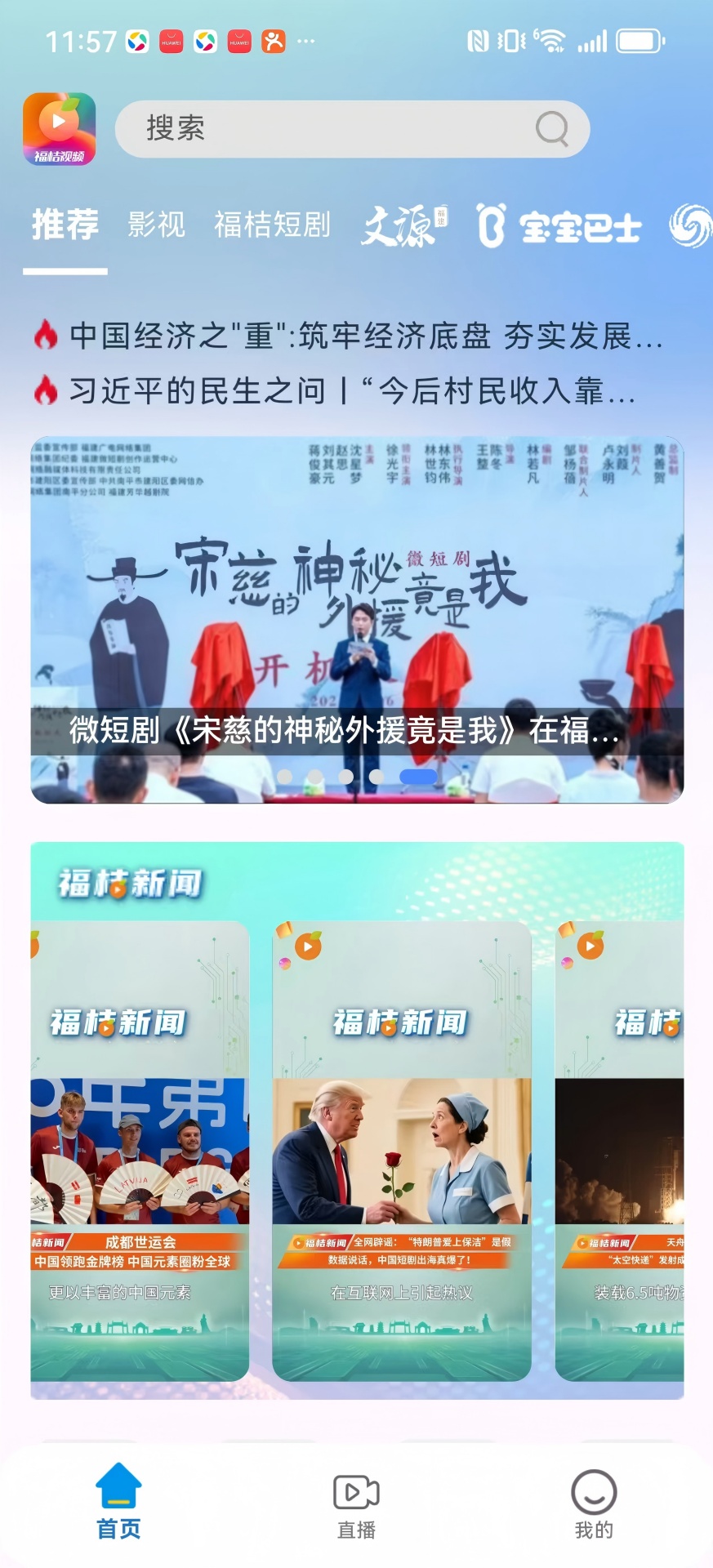Viewport: 713px width, 1568px height.
Task: Click the search magnifier icon
Action: coord(553,129)
